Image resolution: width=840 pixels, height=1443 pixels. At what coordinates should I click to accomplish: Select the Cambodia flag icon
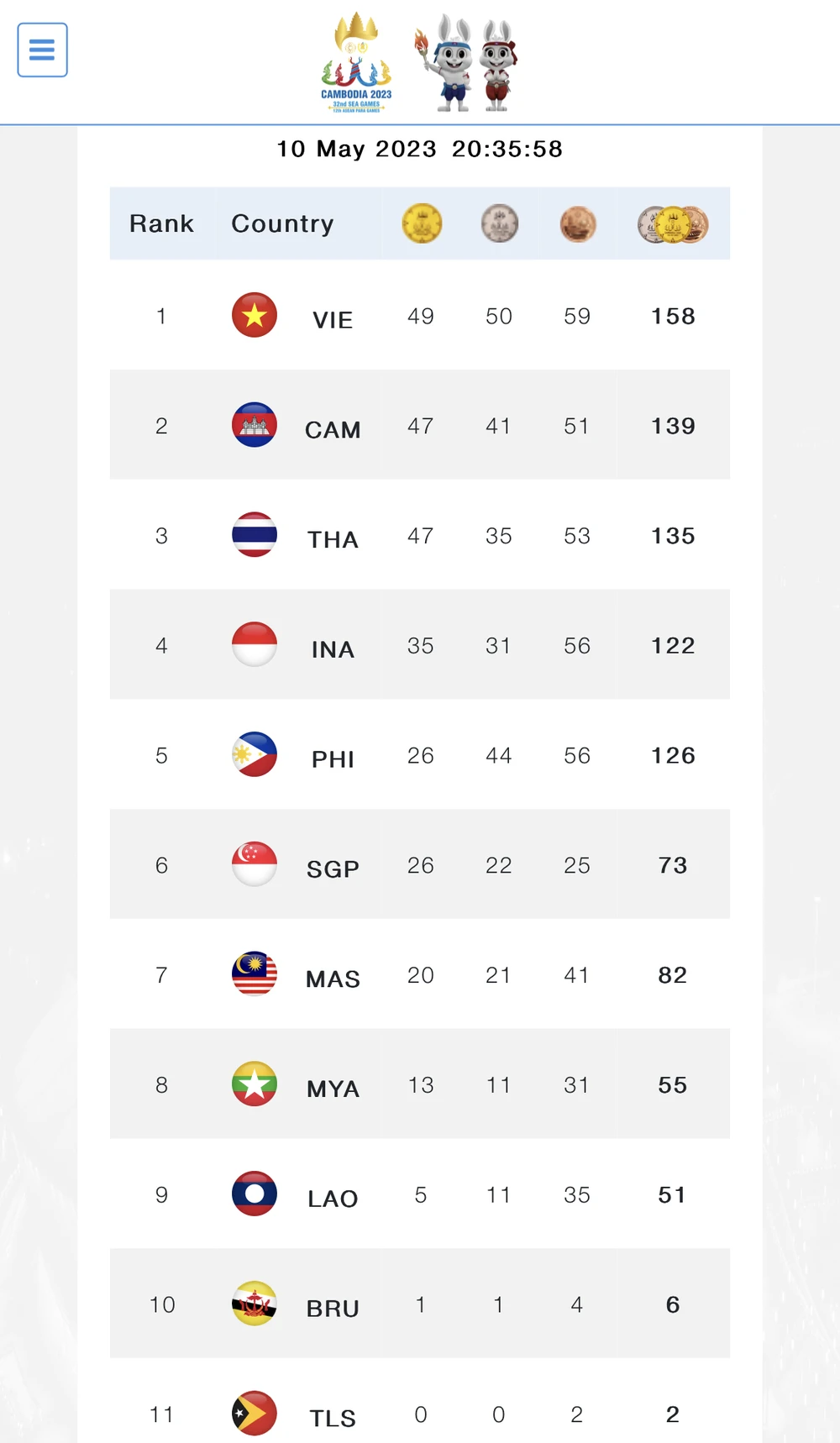coord(254,425)
